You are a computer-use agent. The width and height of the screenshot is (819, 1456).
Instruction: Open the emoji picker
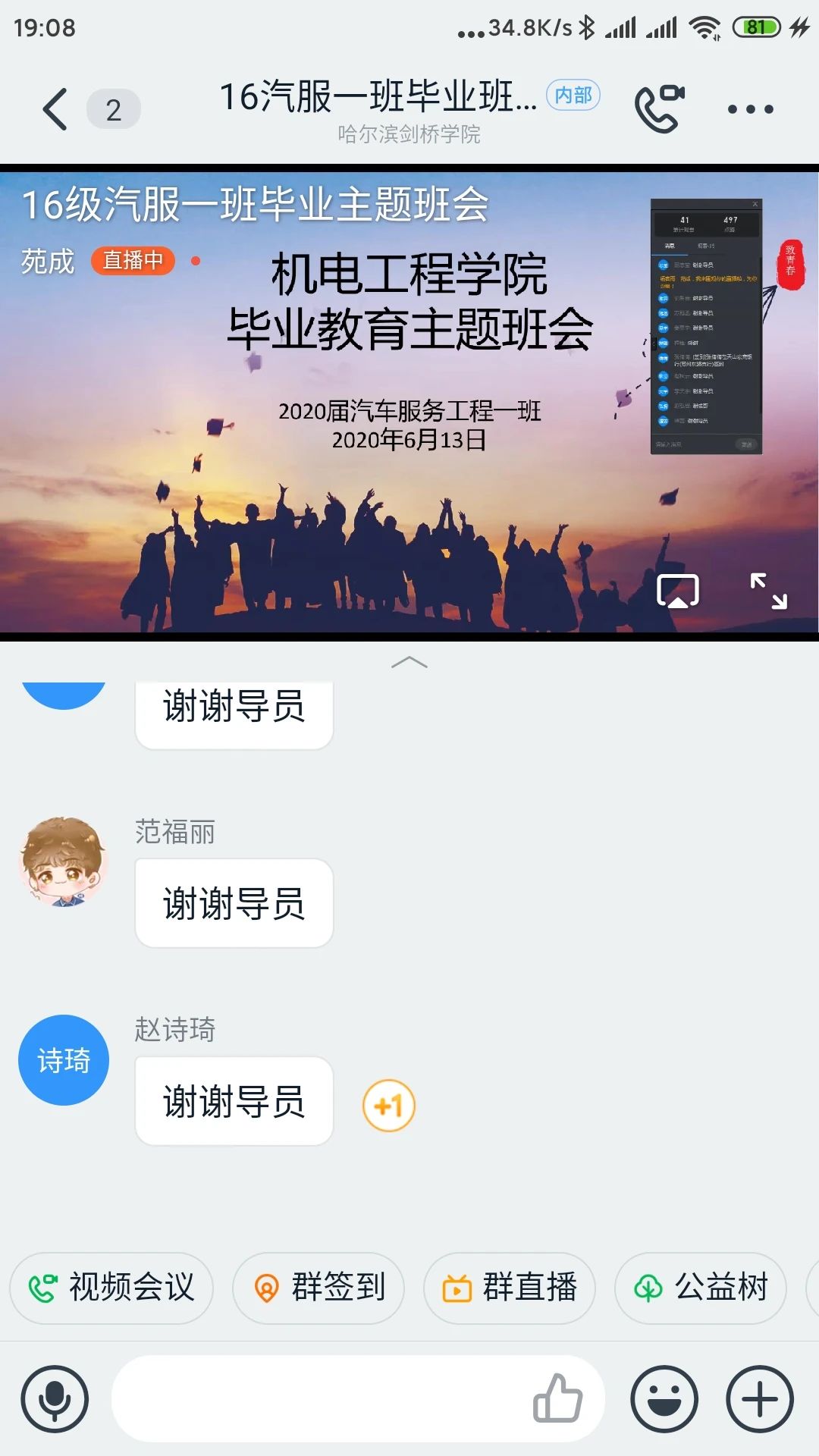pos(664,1399)
